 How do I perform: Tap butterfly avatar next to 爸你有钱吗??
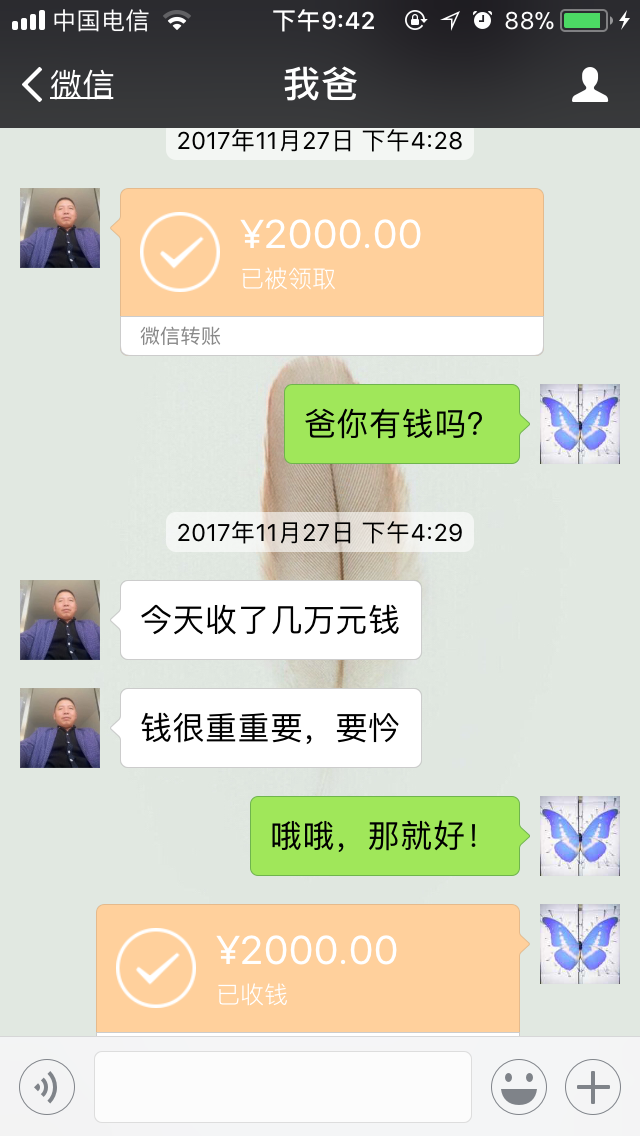[580, 424]
